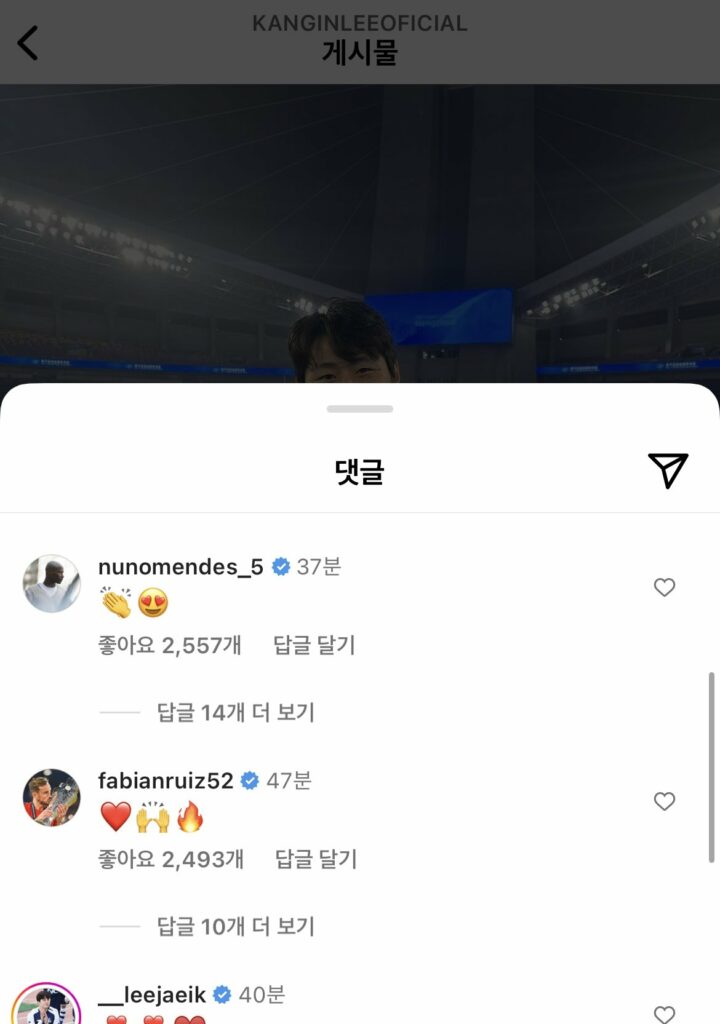Reply to nunomendes_5's comment
720x1024 pixels.
[314, 645]
